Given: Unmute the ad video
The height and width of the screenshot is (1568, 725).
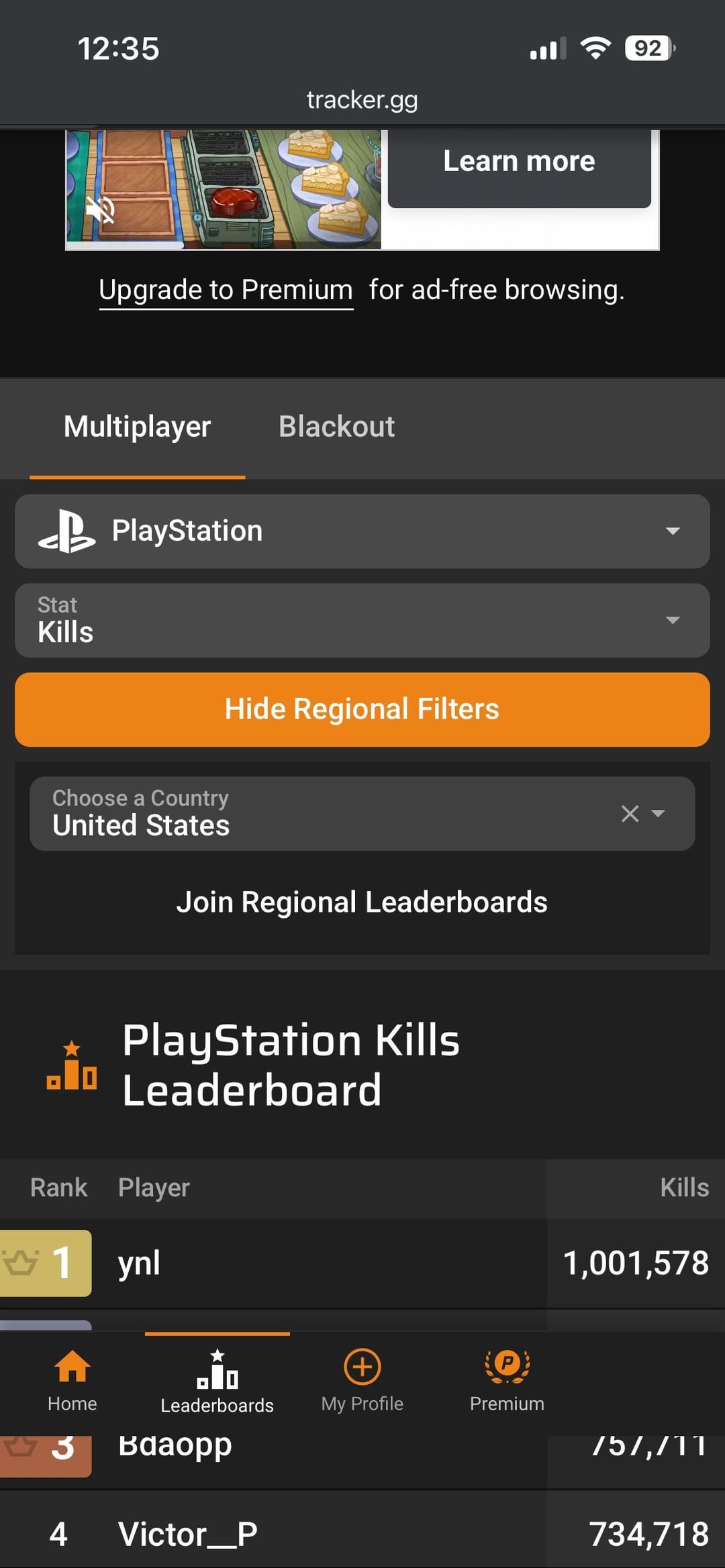Looking at the screenshot, I should [101, 211].
